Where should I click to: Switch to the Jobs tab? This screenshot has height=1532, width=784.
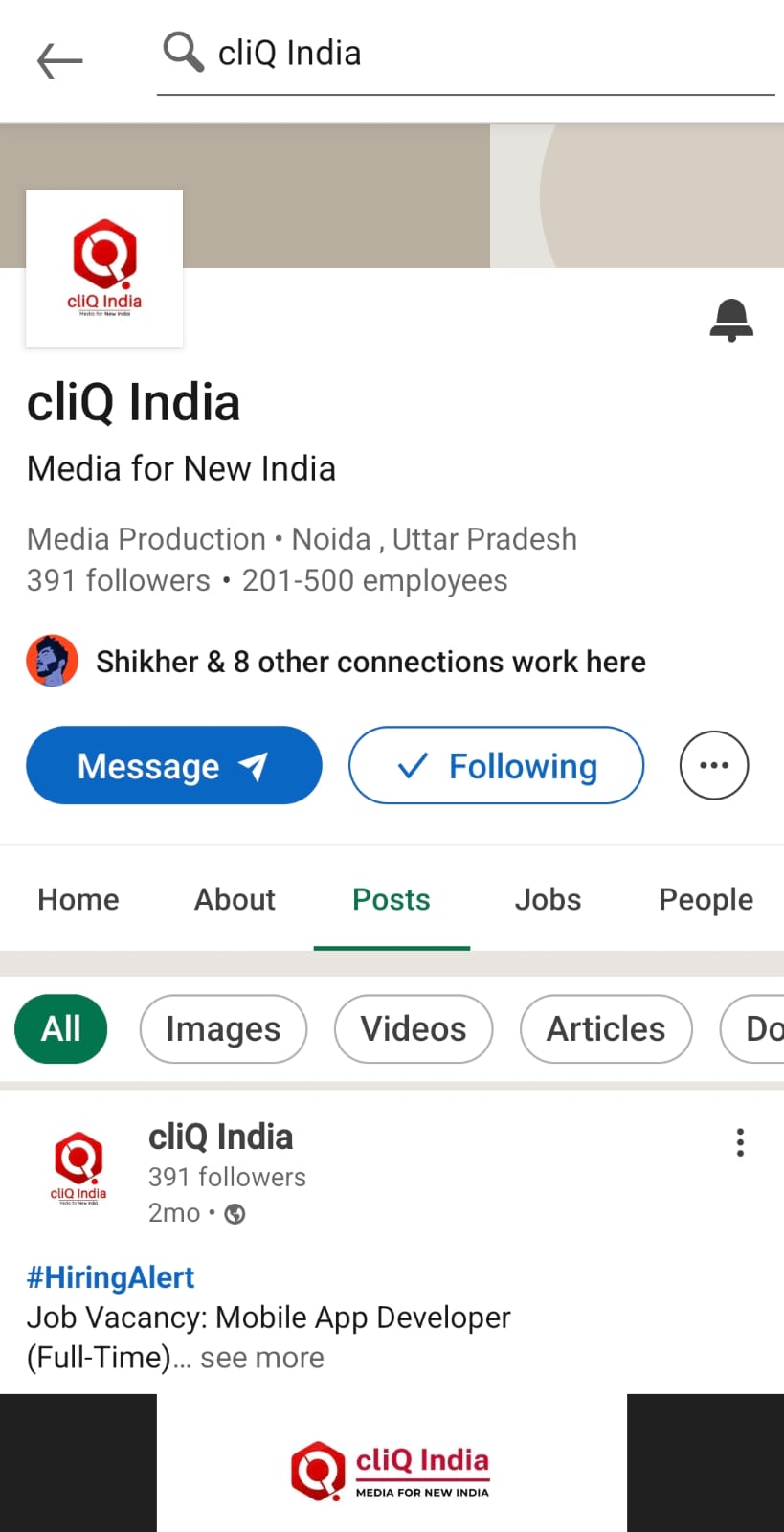click(548, 900)
